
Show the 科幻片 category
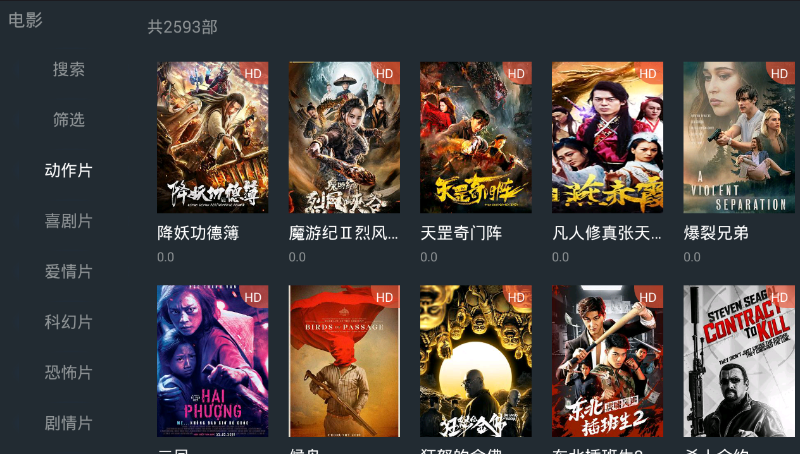(69, 322)
